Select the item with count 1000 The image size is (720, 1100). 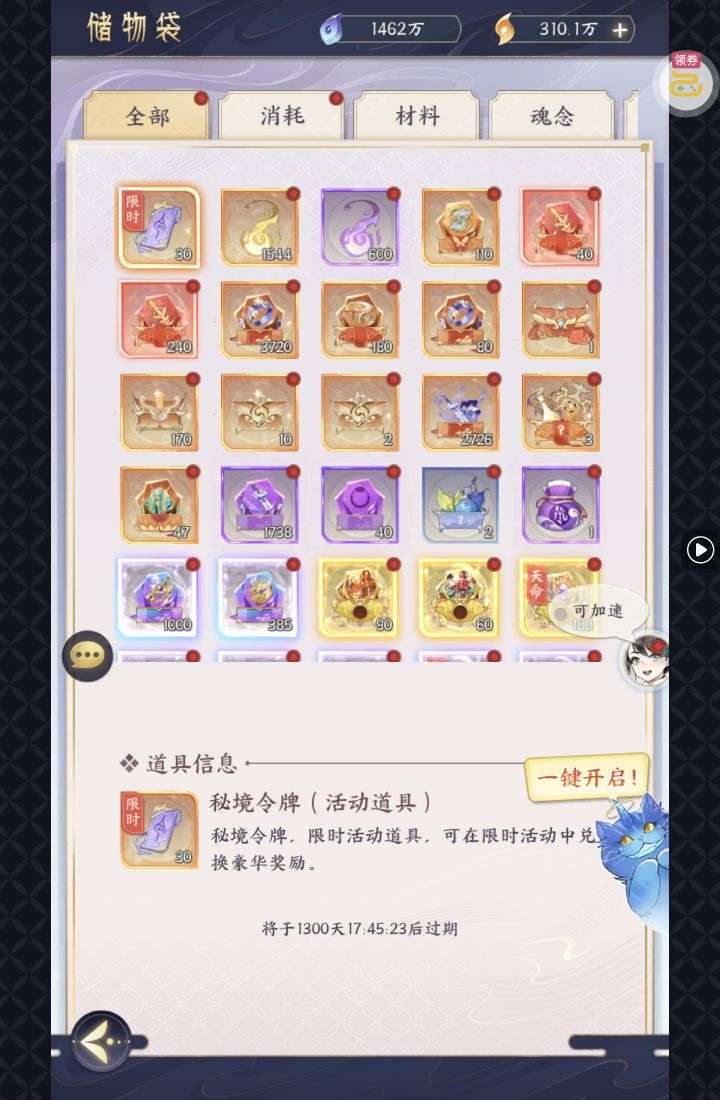point(159,598)
